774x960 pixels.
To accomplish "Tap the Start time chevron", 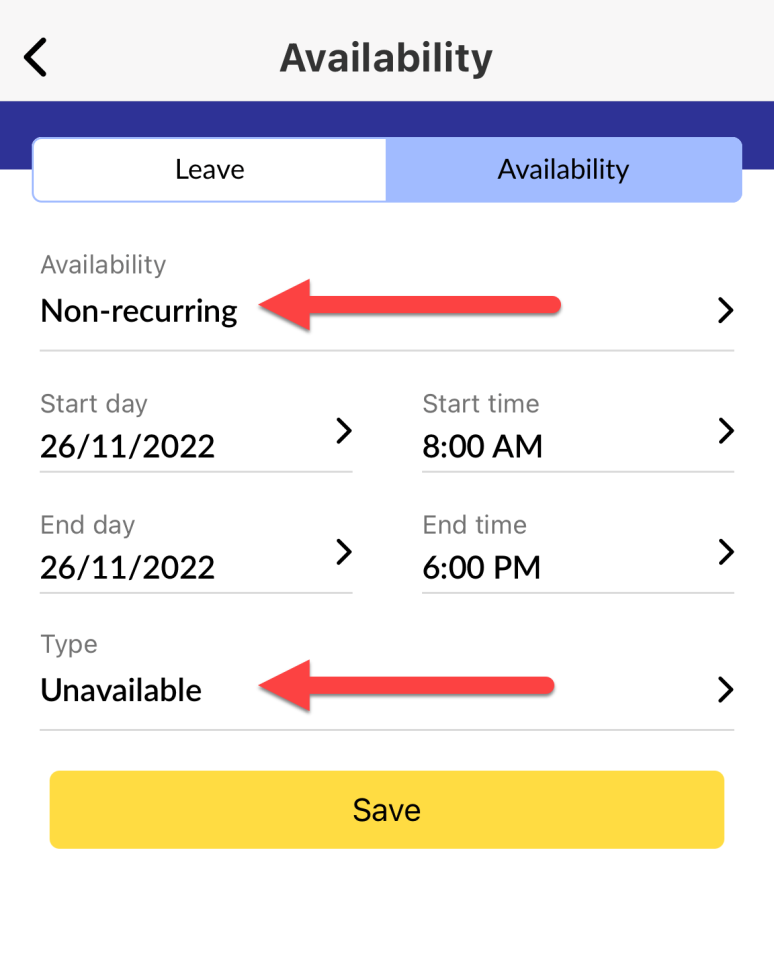I will click(726, 431).
